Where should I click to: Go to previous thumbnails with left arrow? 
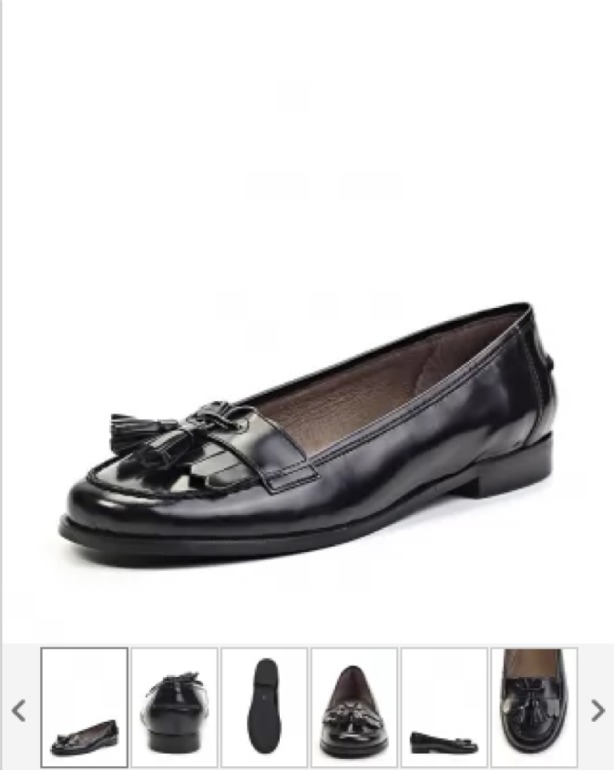18,711
